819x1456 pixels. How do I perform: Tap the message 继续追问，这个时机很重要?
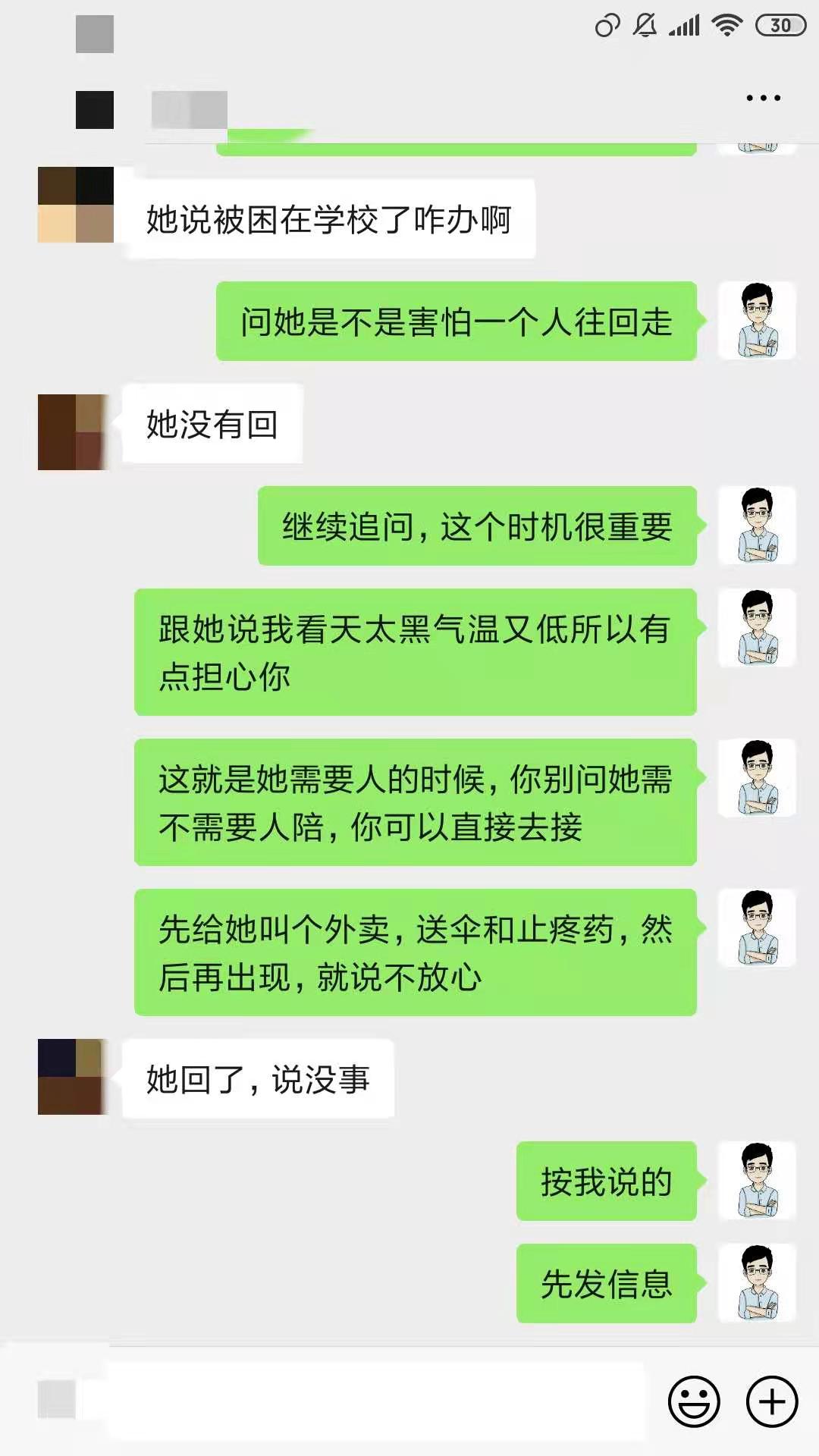tap(477, 526)
